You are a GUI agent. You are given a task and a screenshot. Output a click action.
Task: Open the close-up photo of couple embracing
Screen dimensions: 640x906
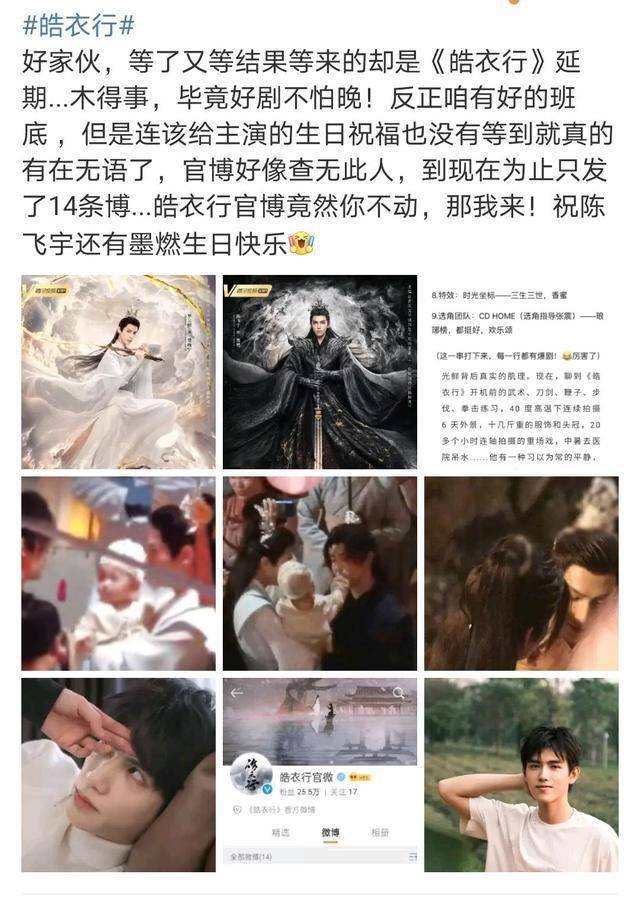pos(521,573)
